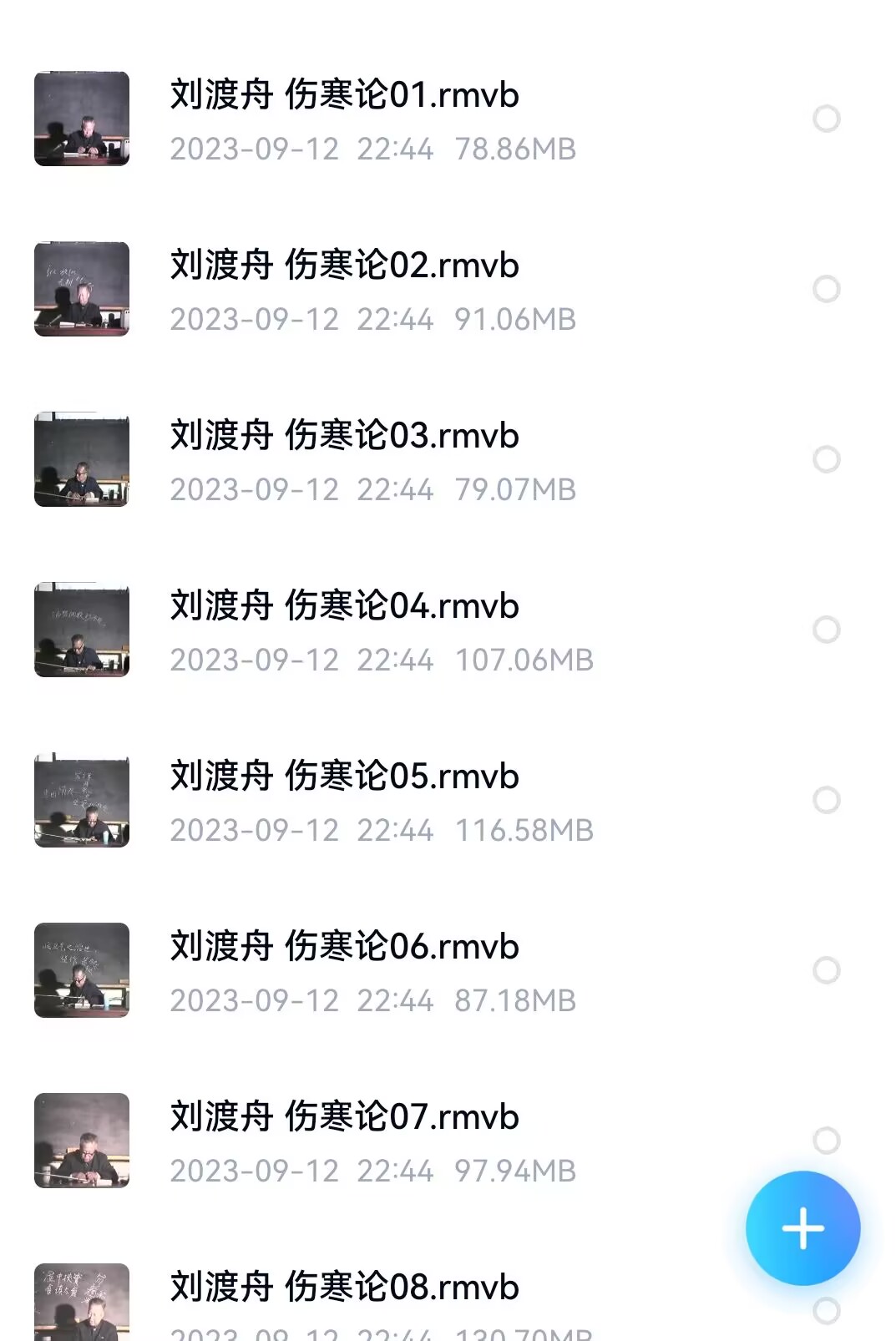Toggle selection of 伤寒论06.rmvb
896x1341 pixels.
pos(826,969)
